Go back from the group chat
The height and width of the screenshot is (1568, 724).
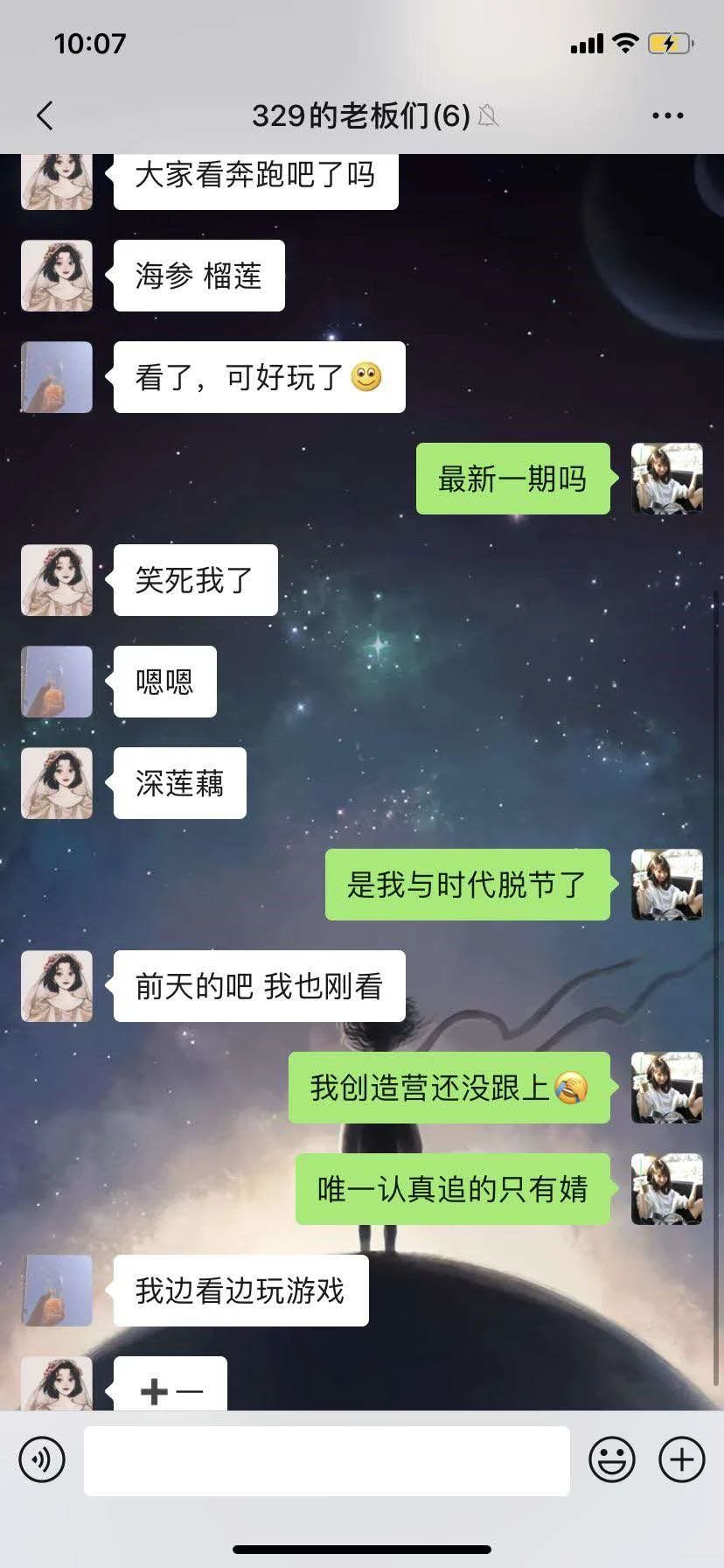pyautogui.click(x=45, y=115)
